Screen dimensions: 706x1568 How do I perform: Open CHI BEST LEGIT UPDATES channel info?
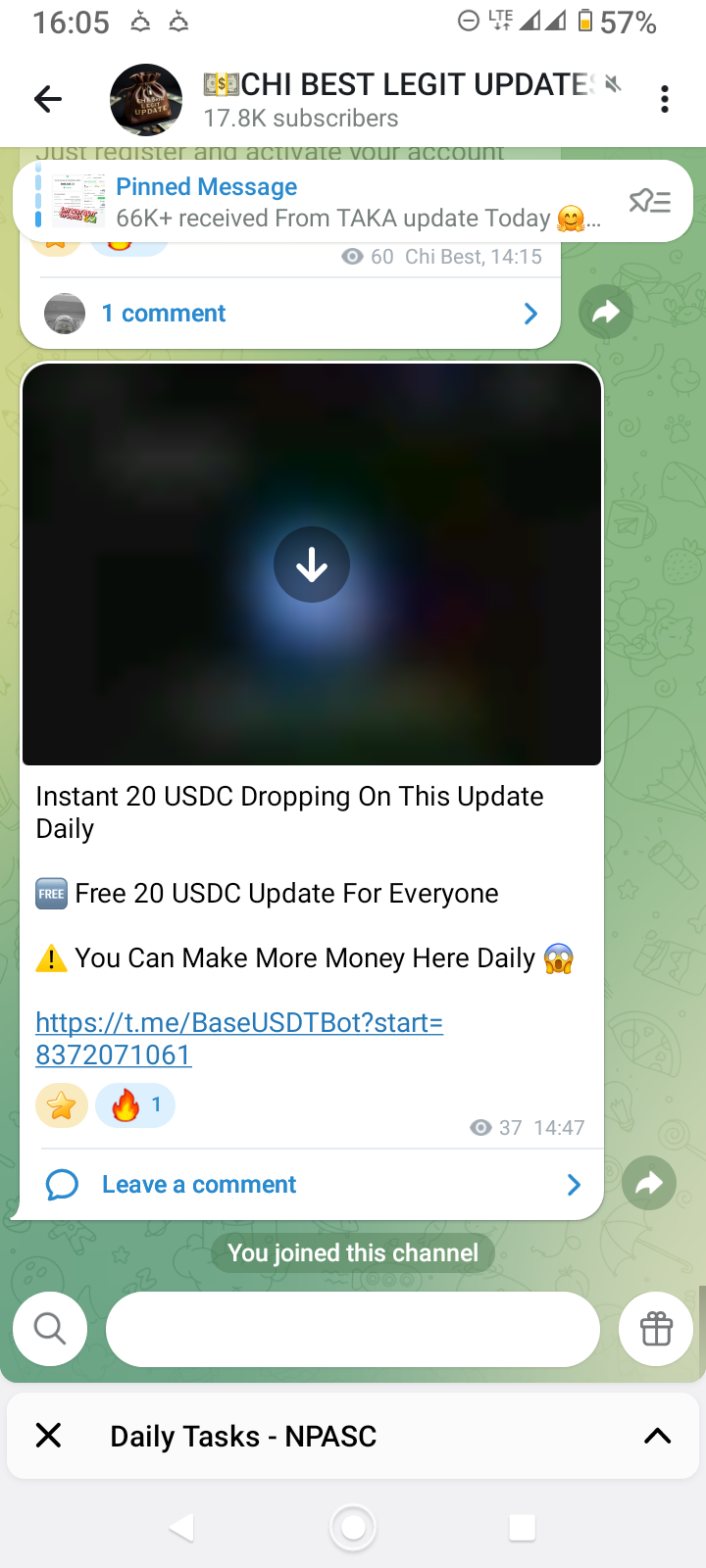point(392,99)
